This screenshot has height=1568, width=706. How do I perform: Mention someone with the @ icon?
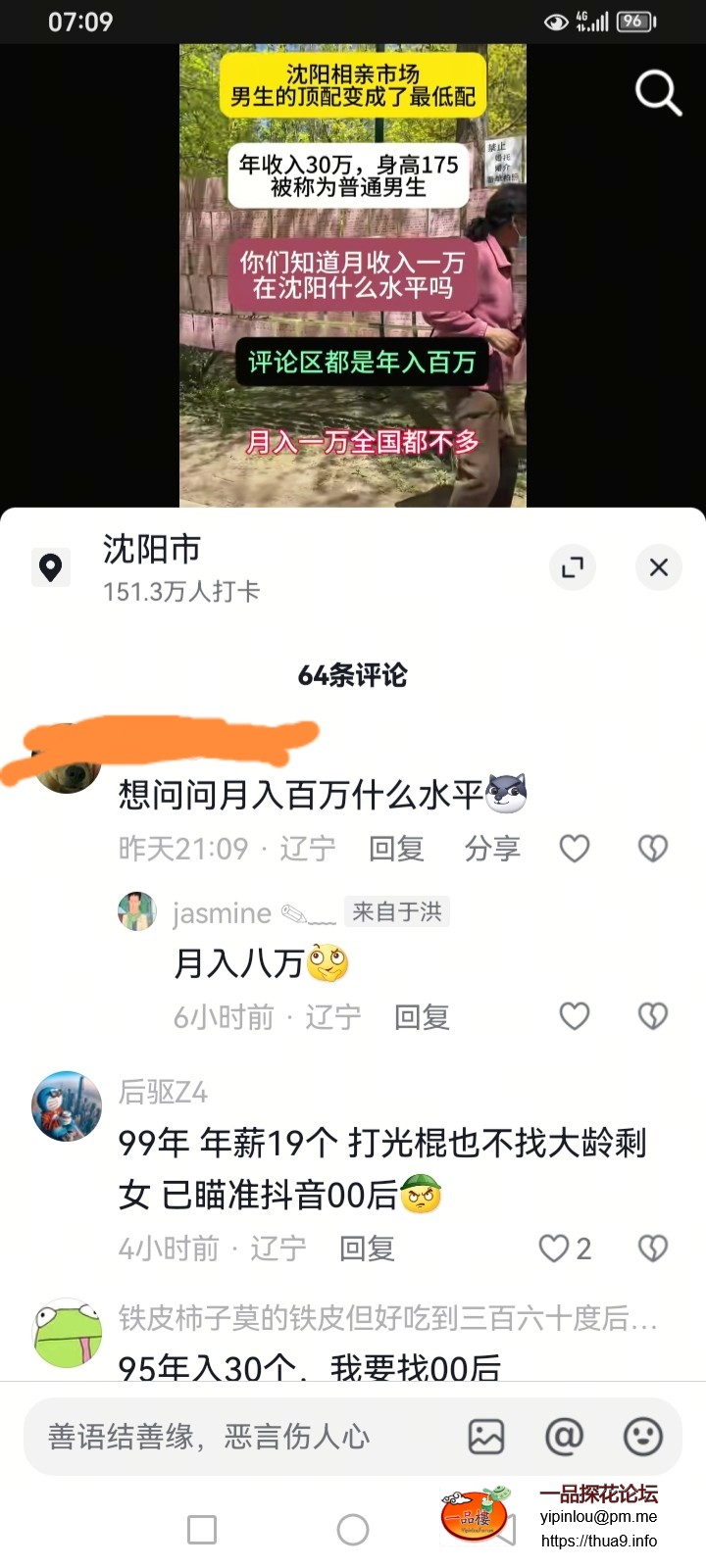564,1437
